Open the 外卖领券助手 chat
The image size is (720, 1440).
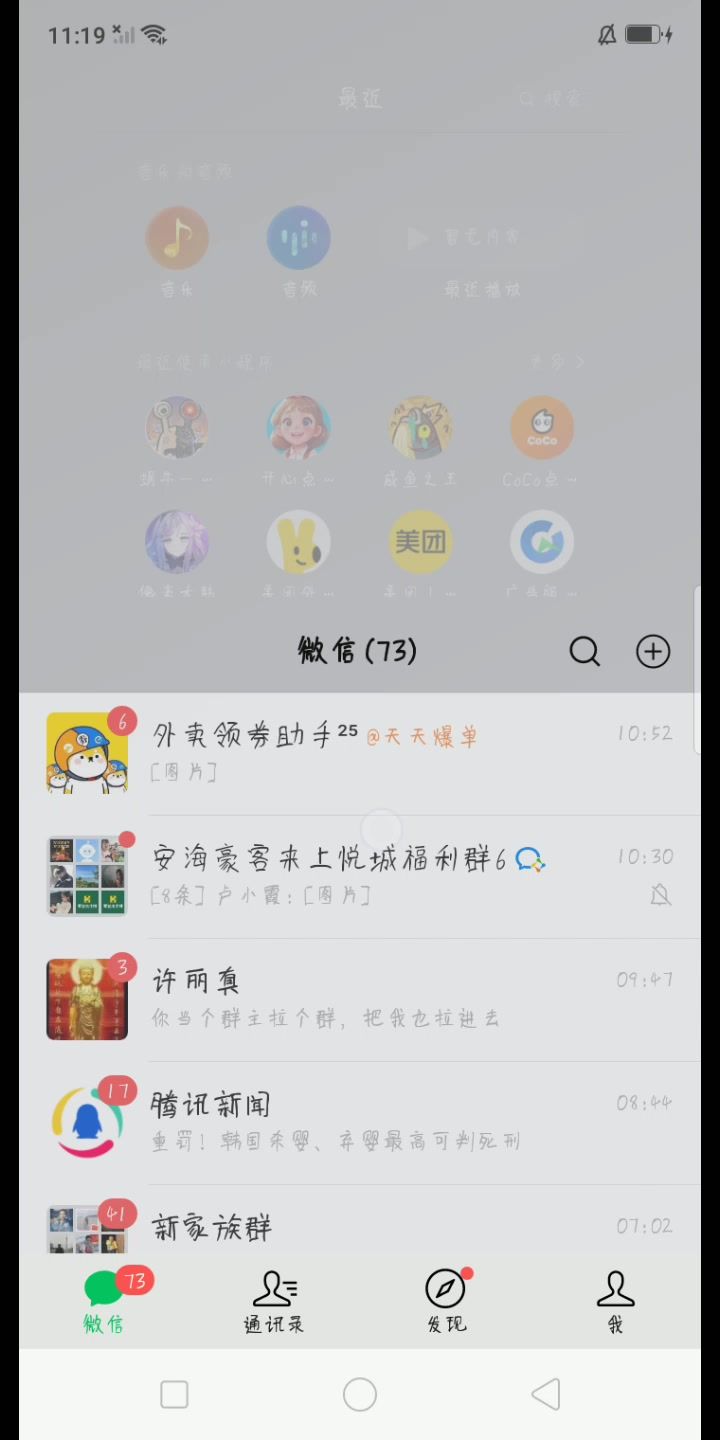360,753
